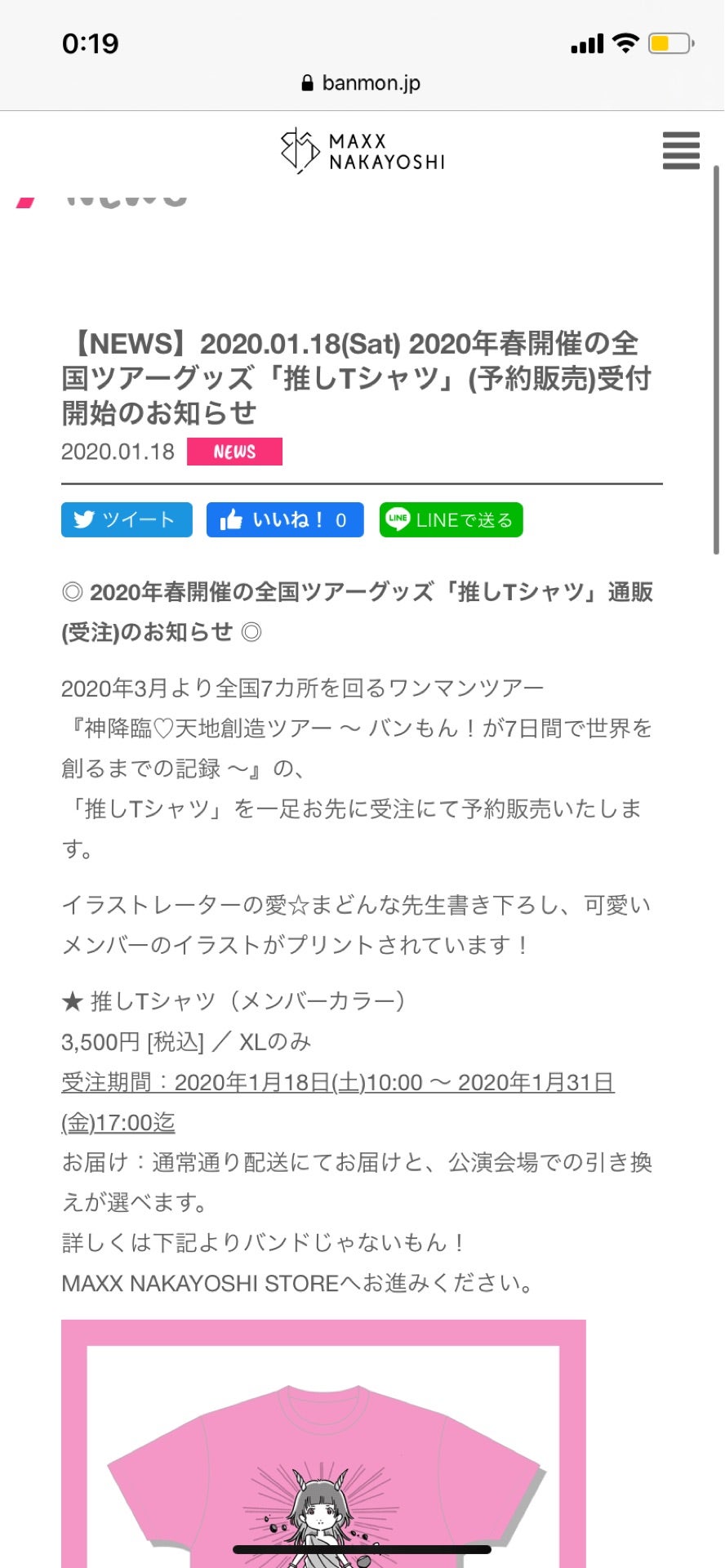Like the post with the いいね！ button
The width and height of the screenshot is (725, 1568).
coord(284,520)
